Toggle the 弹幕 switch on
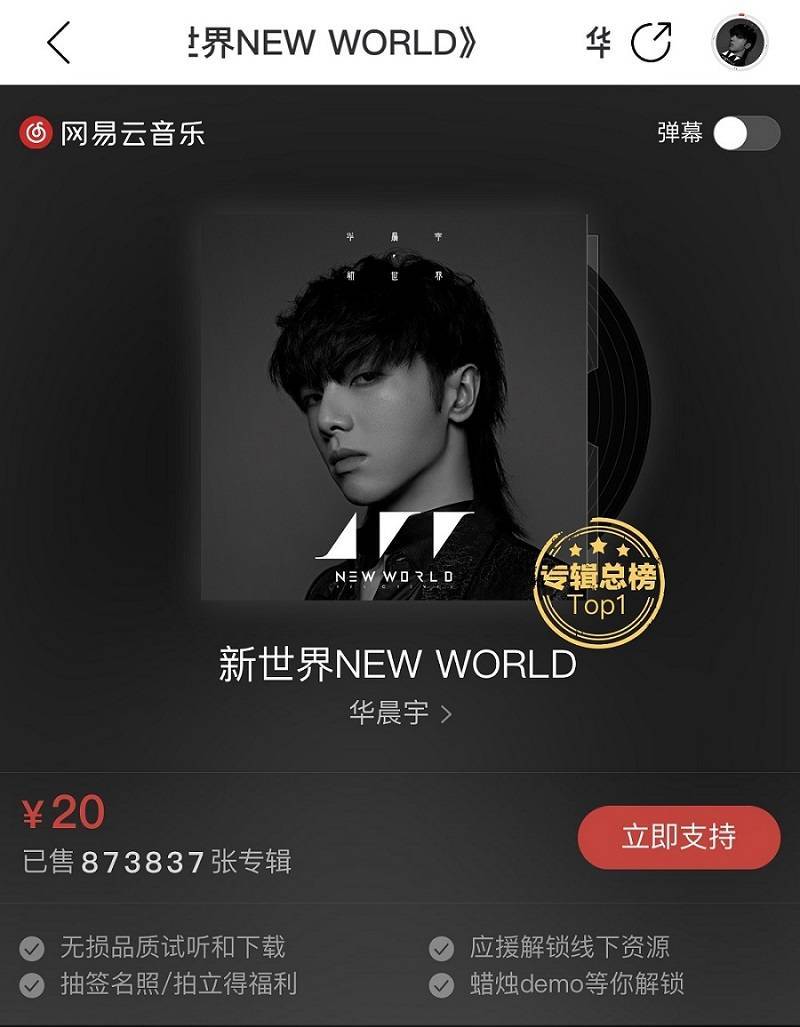The width and height of the screenshot is (800, 1027). click(746, 133)
